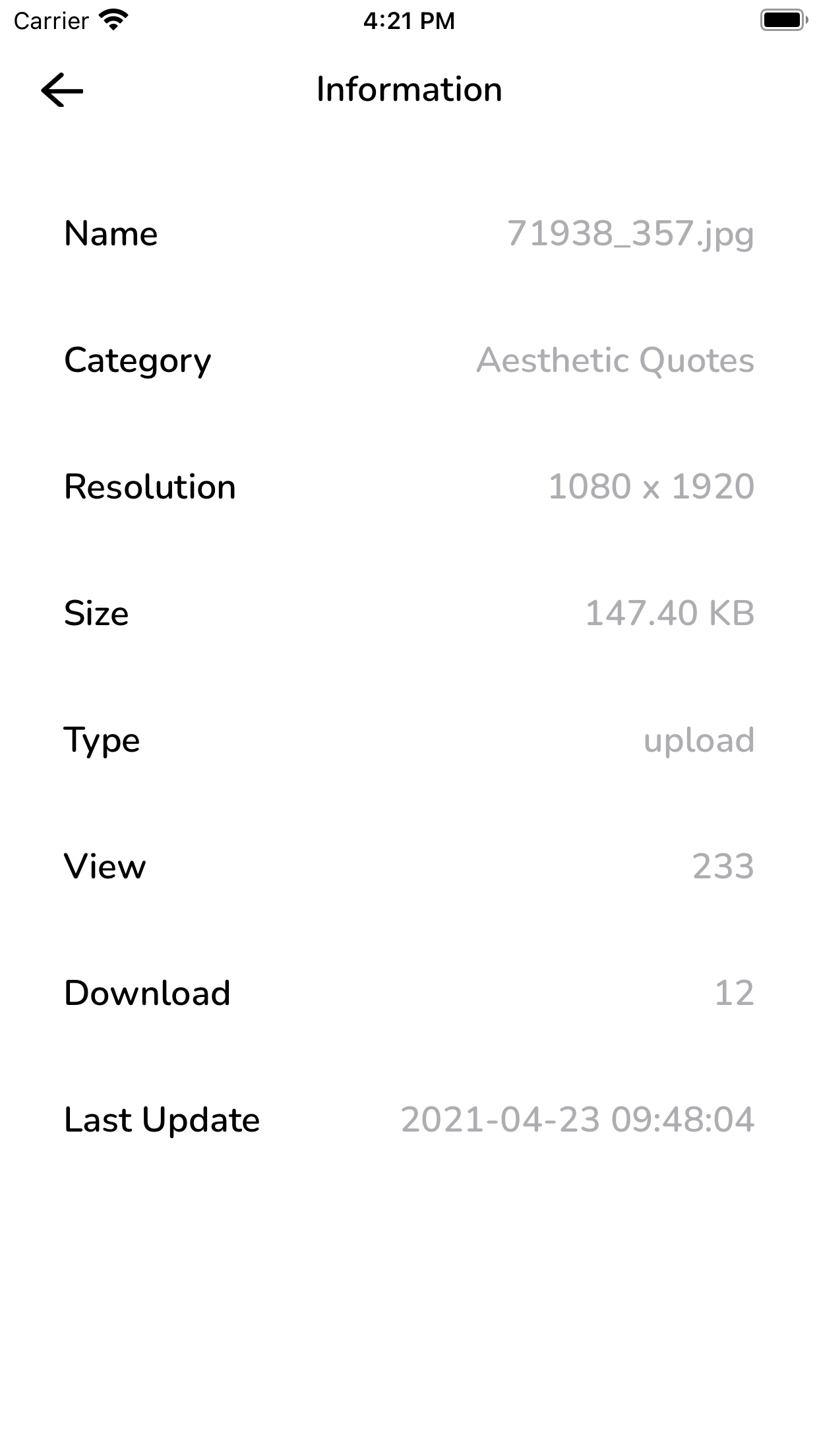This screenshot has height=1456, width=819.
Task: Select the Last Update timestamp
Action: pyautogui.click(x=579, y=1119)
